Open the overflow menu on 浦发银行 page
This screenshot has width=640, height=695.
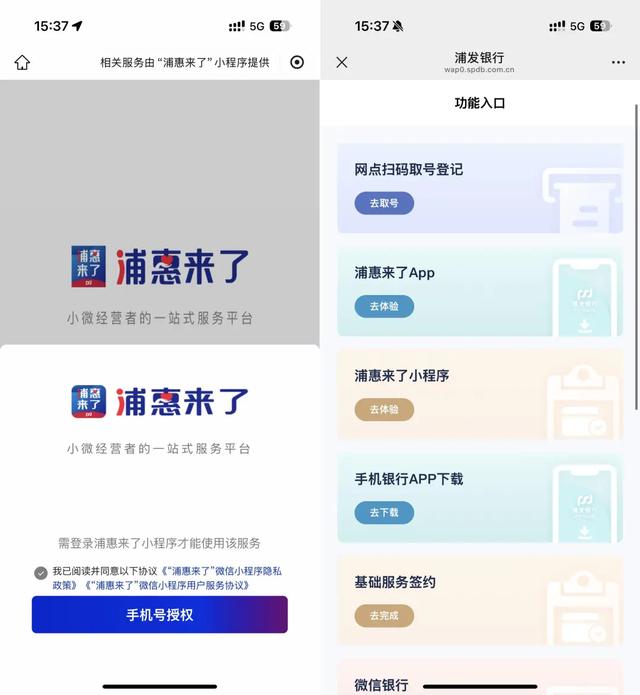(618, 62)
